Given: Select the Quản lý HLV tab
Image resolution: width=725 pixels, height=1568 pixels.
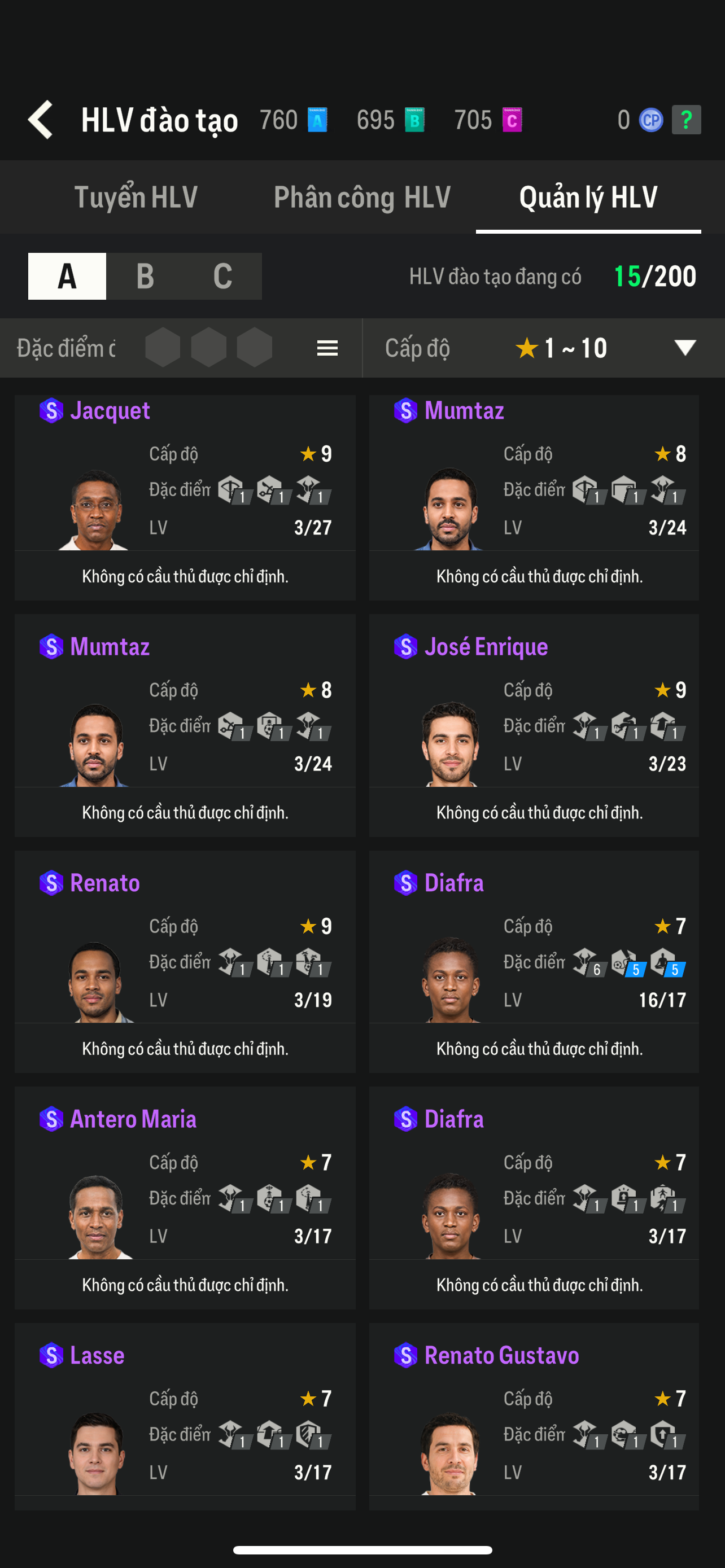Looking at the screenshot, I should 588,197.
